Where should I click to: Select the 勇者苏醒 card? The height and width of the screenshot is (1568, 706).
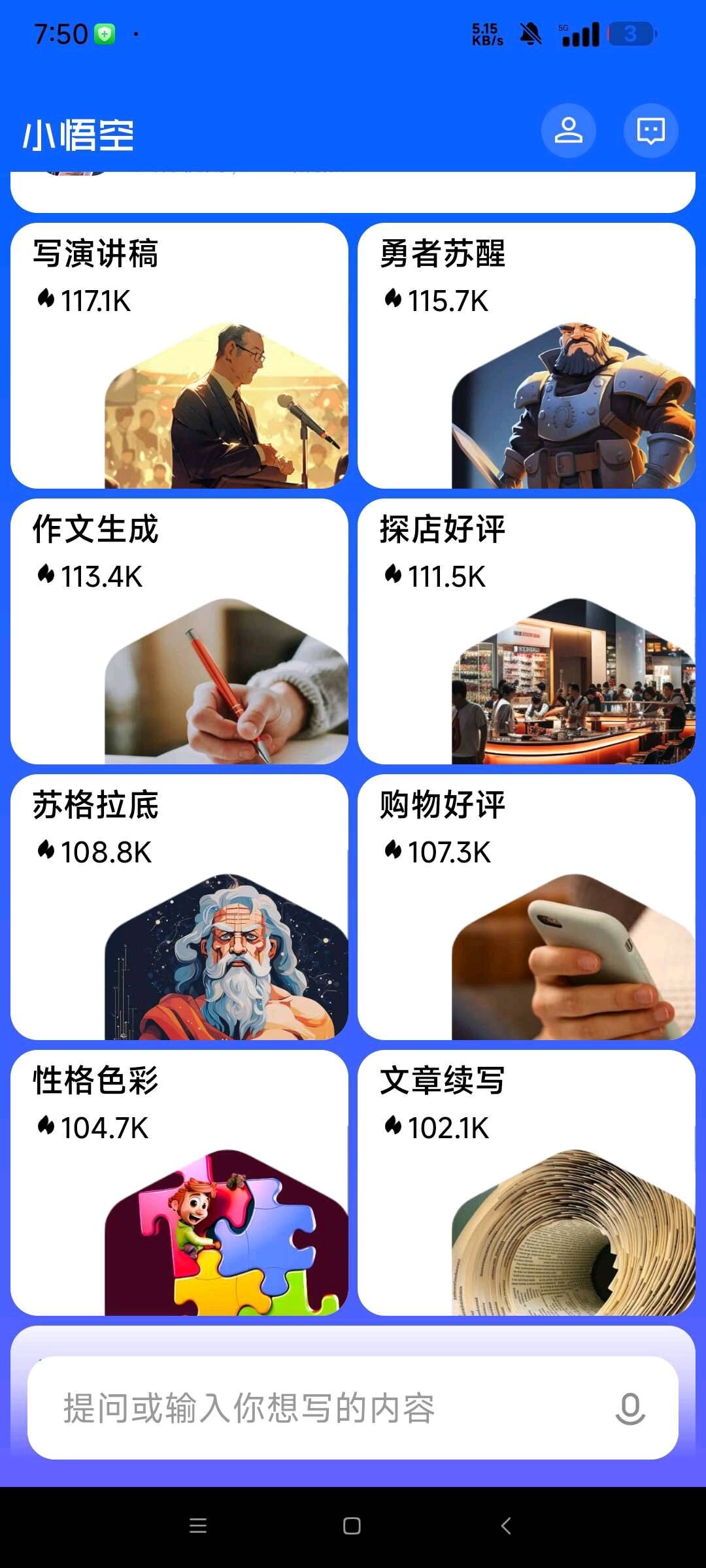[526, 356]
